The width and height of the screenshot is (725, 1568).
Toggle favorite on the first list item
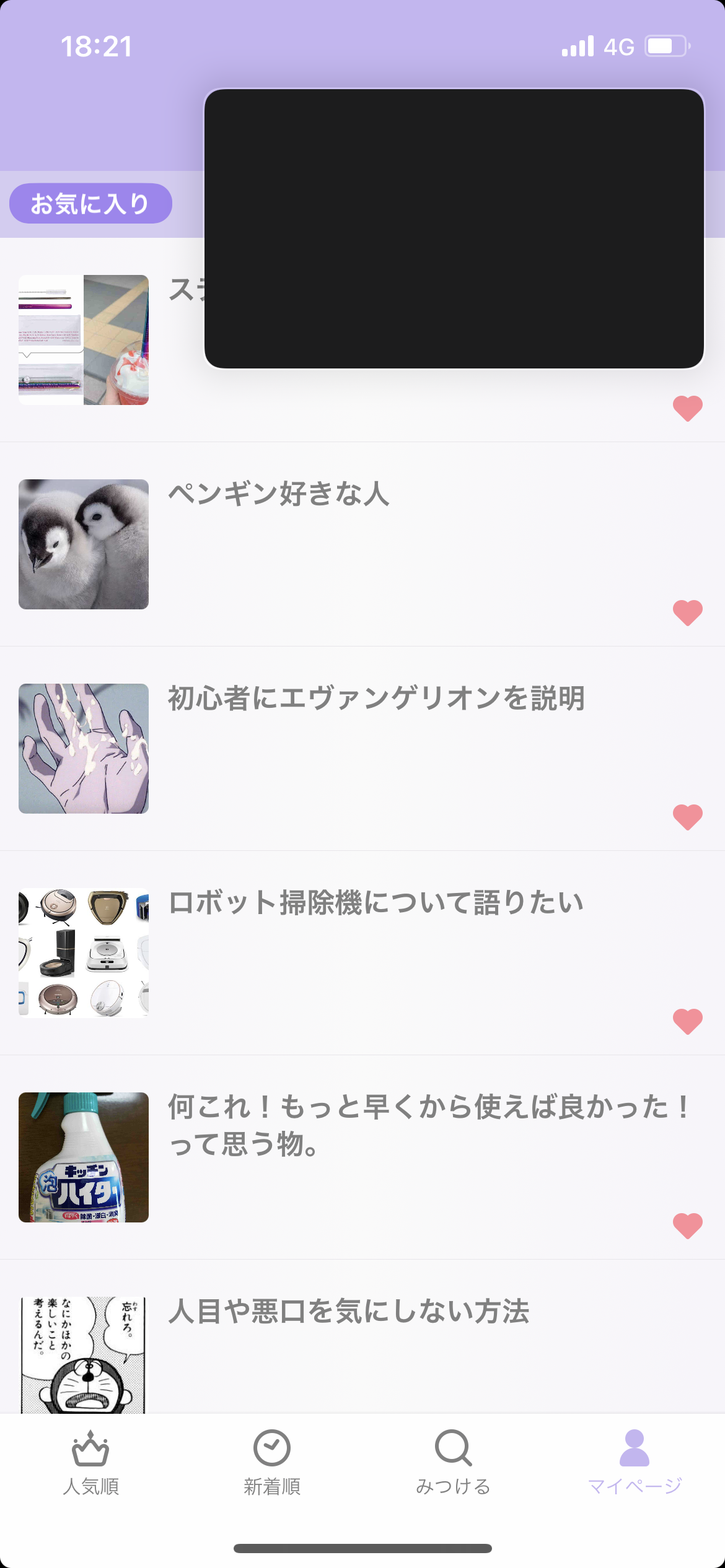coord(688,409)
